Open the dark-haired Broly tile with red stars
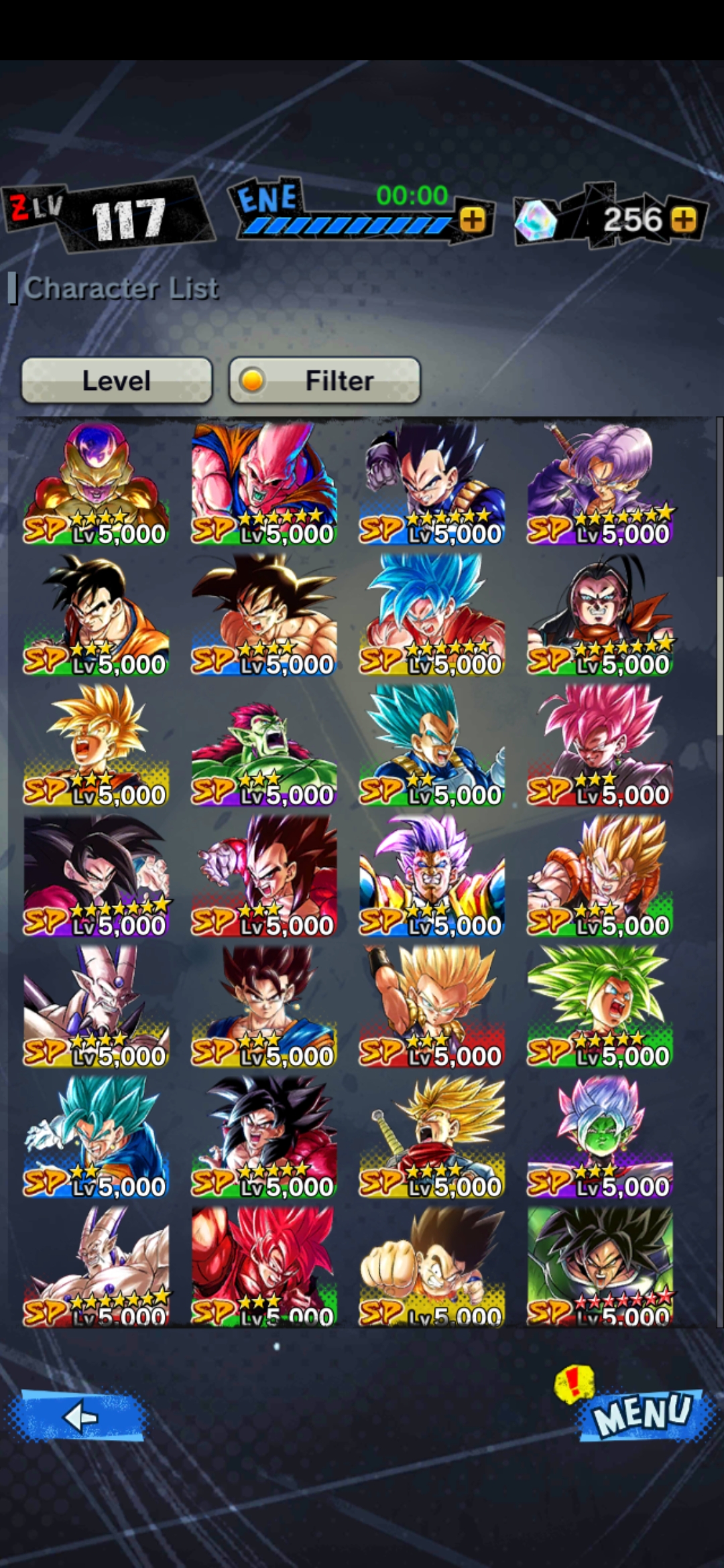724x1568 pixels. coord(600,1266)
